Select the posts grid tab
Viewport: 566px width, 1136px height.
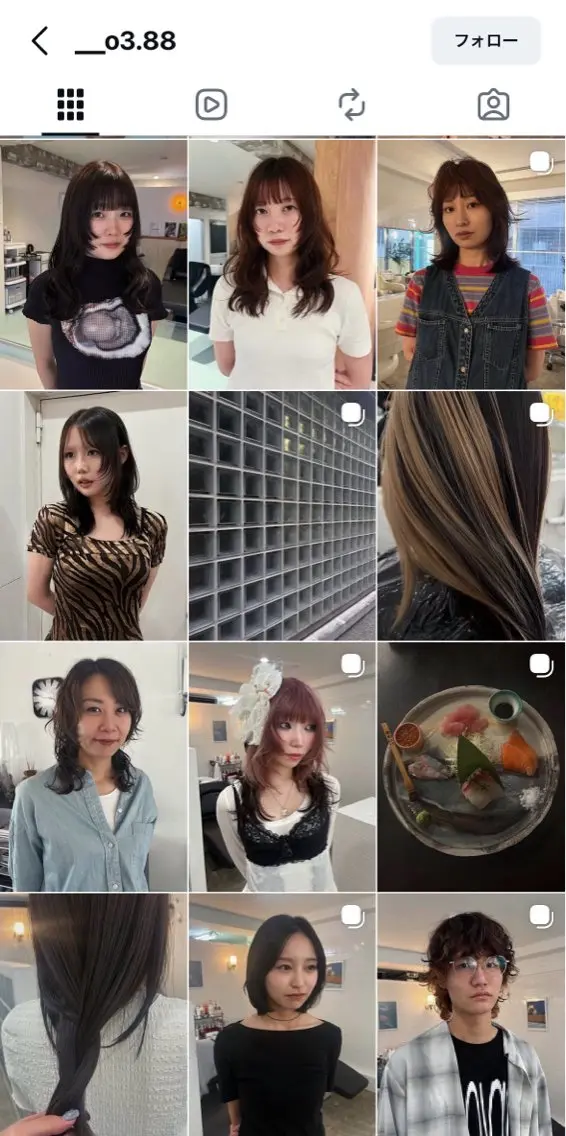[70, 105]
